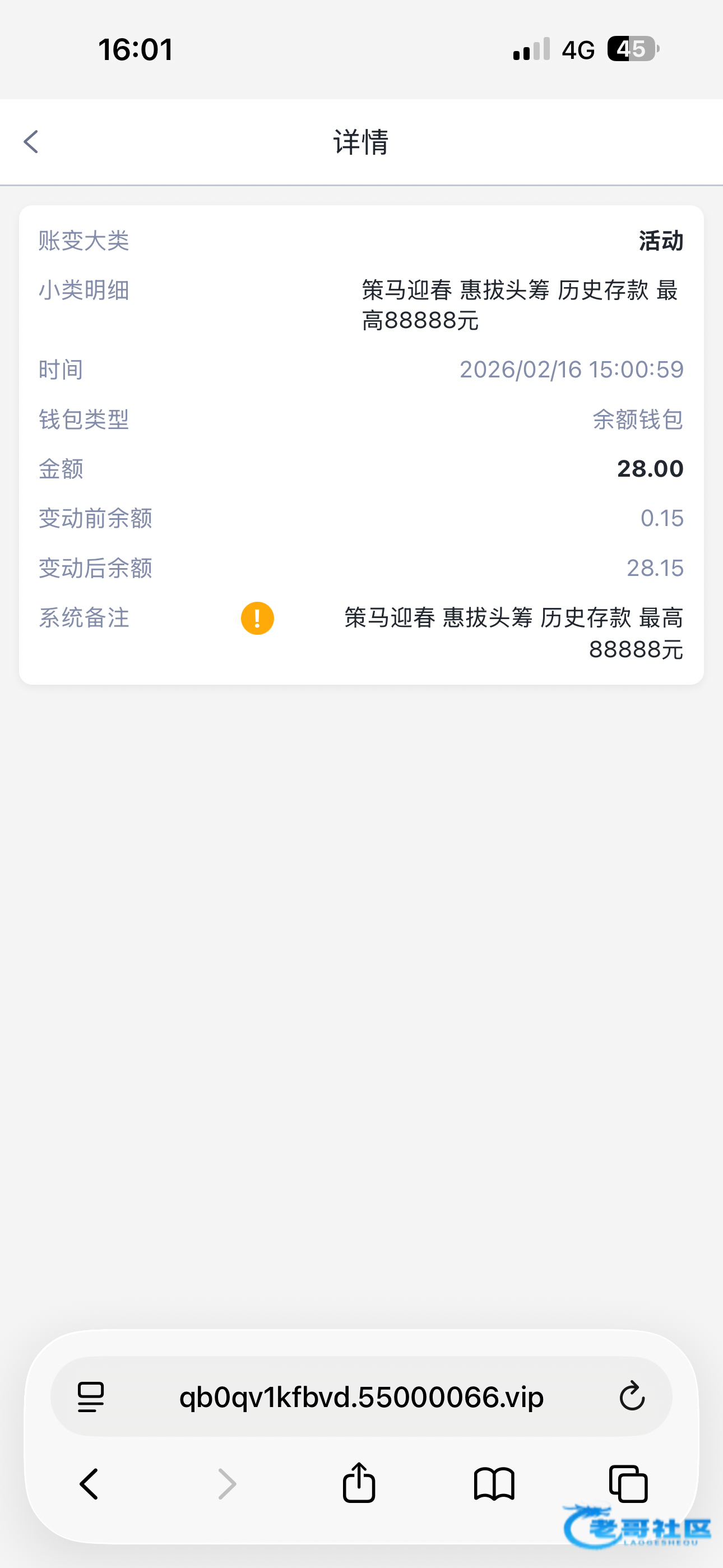The image size is (723, 1568).
Task: Share this page from the Safari toolbar
Action: point(359,1483)
